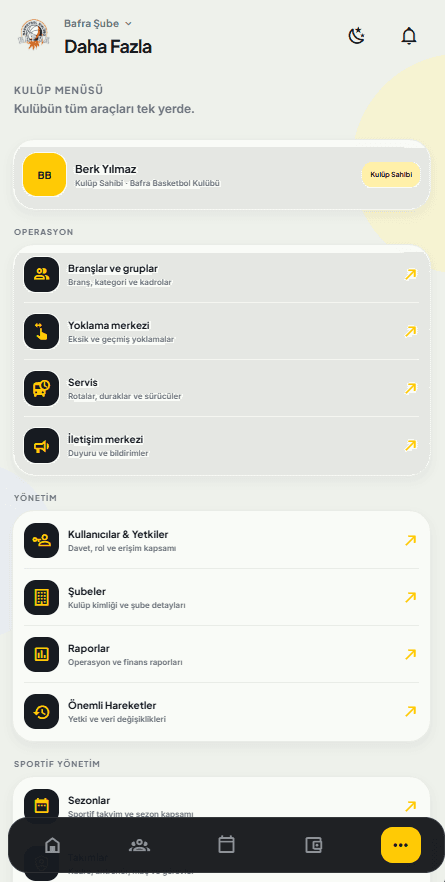The image size is (445, 882).
Task: Open Branşlar ve gruplar
Action: [x=222, y=274]
